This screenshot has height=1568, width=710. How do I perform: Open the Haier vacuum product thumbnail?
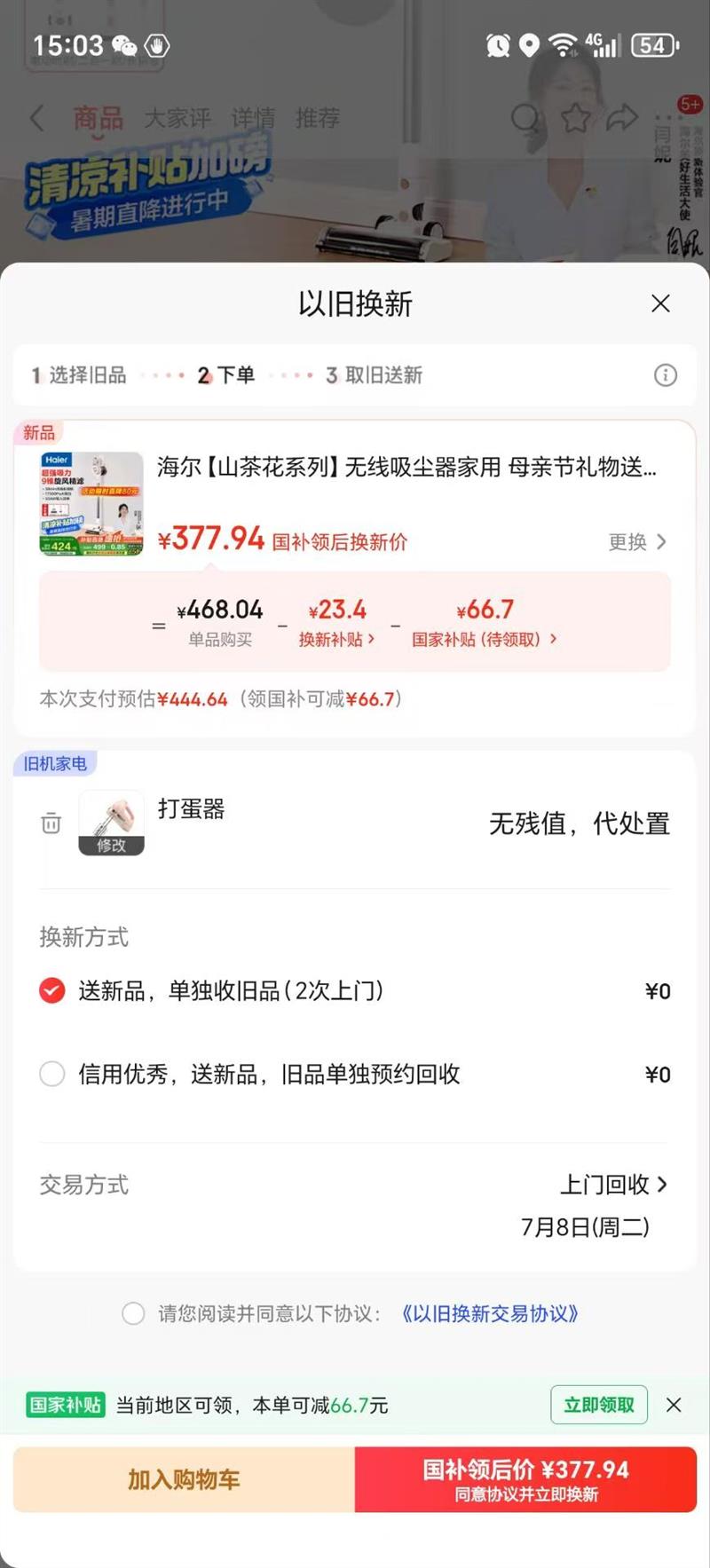[91, 504]
